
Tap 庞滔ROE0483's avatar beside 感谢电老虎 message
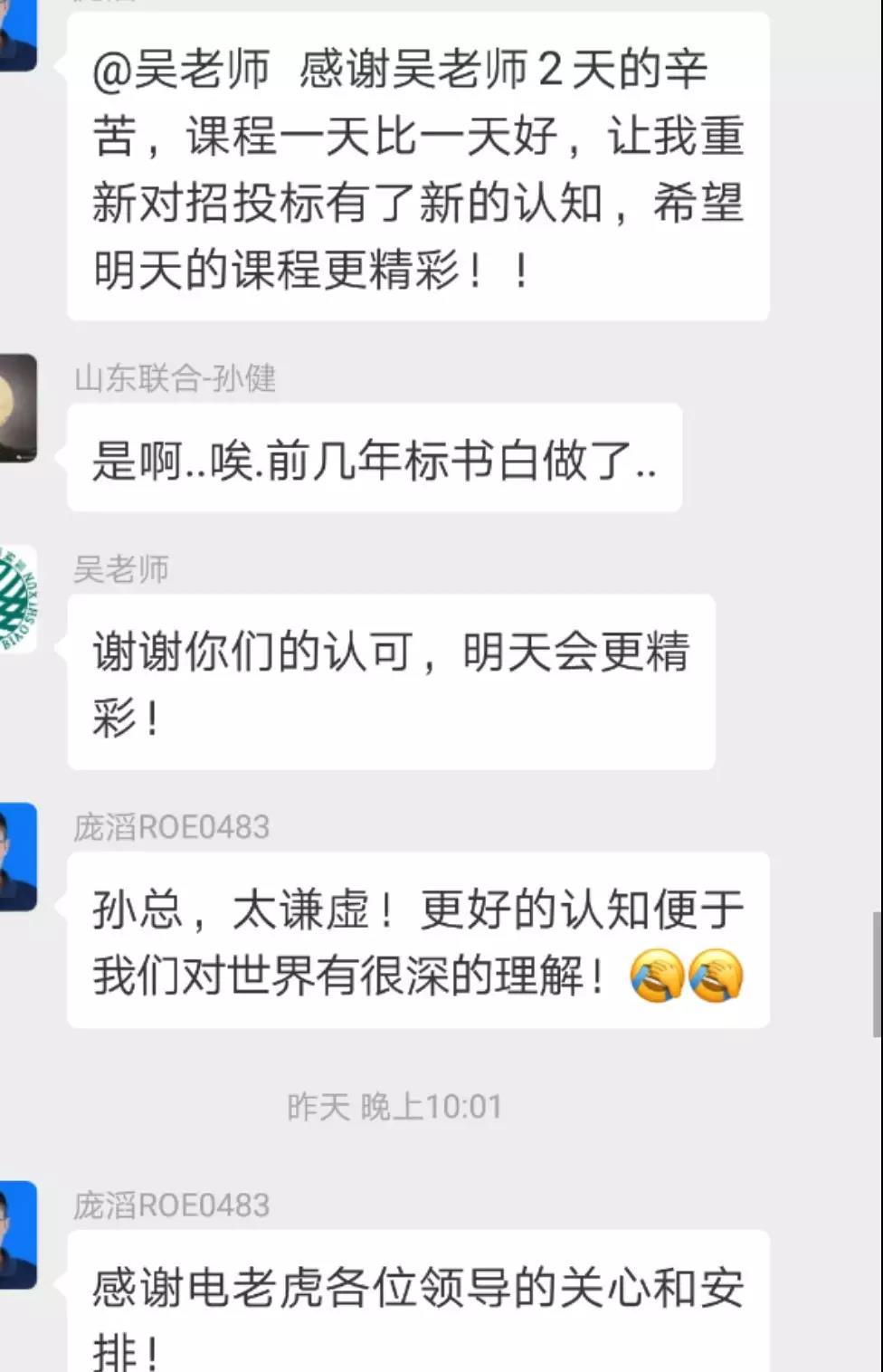(17, 1234)
